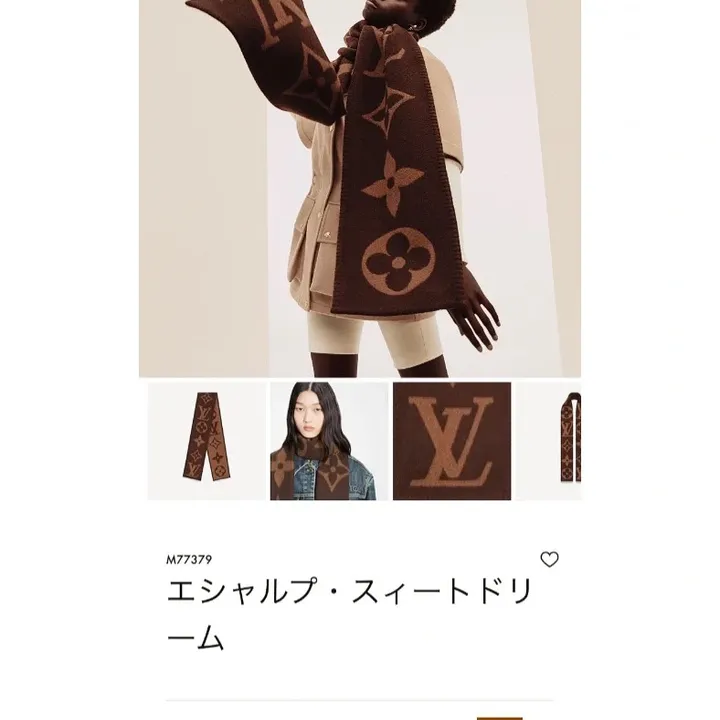
Task: Open the main scarf product photo
Action: (360, 190)
